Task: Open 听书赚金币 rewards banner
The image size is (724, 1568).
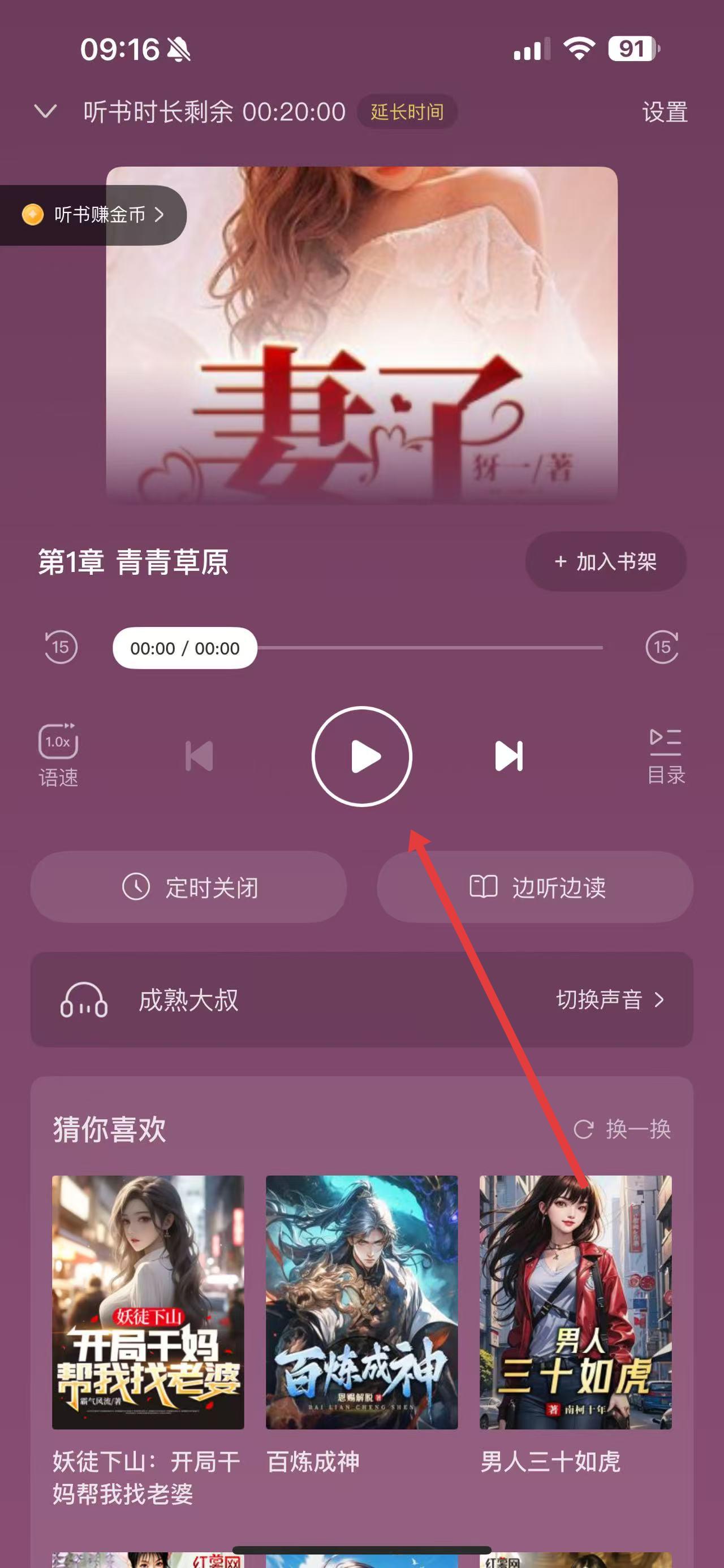Action: [x=93, y=215]
